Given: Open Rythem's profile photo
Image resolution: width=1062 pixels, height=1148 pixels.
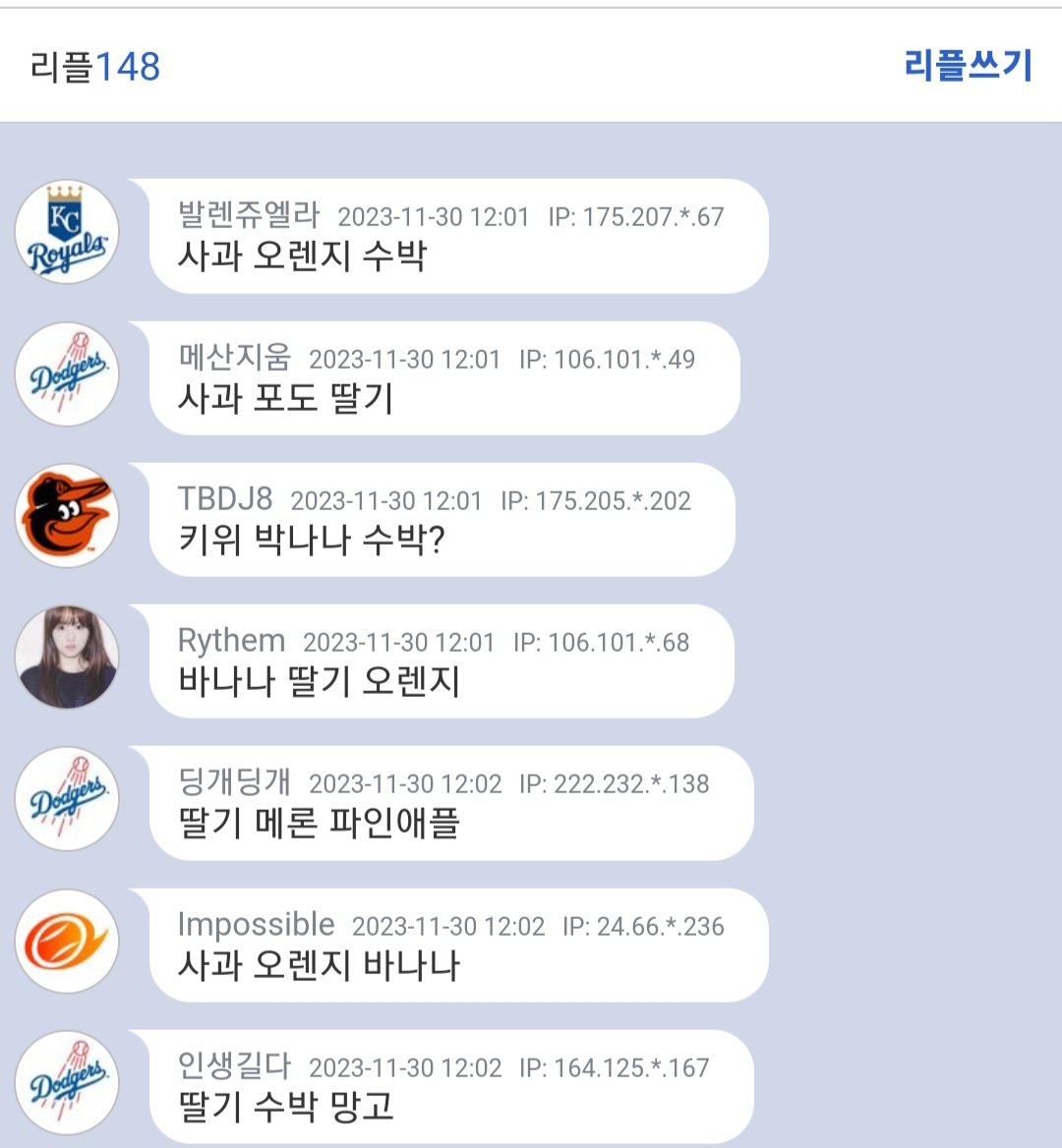Looking at the screenshot, I should tap(67, 658).
